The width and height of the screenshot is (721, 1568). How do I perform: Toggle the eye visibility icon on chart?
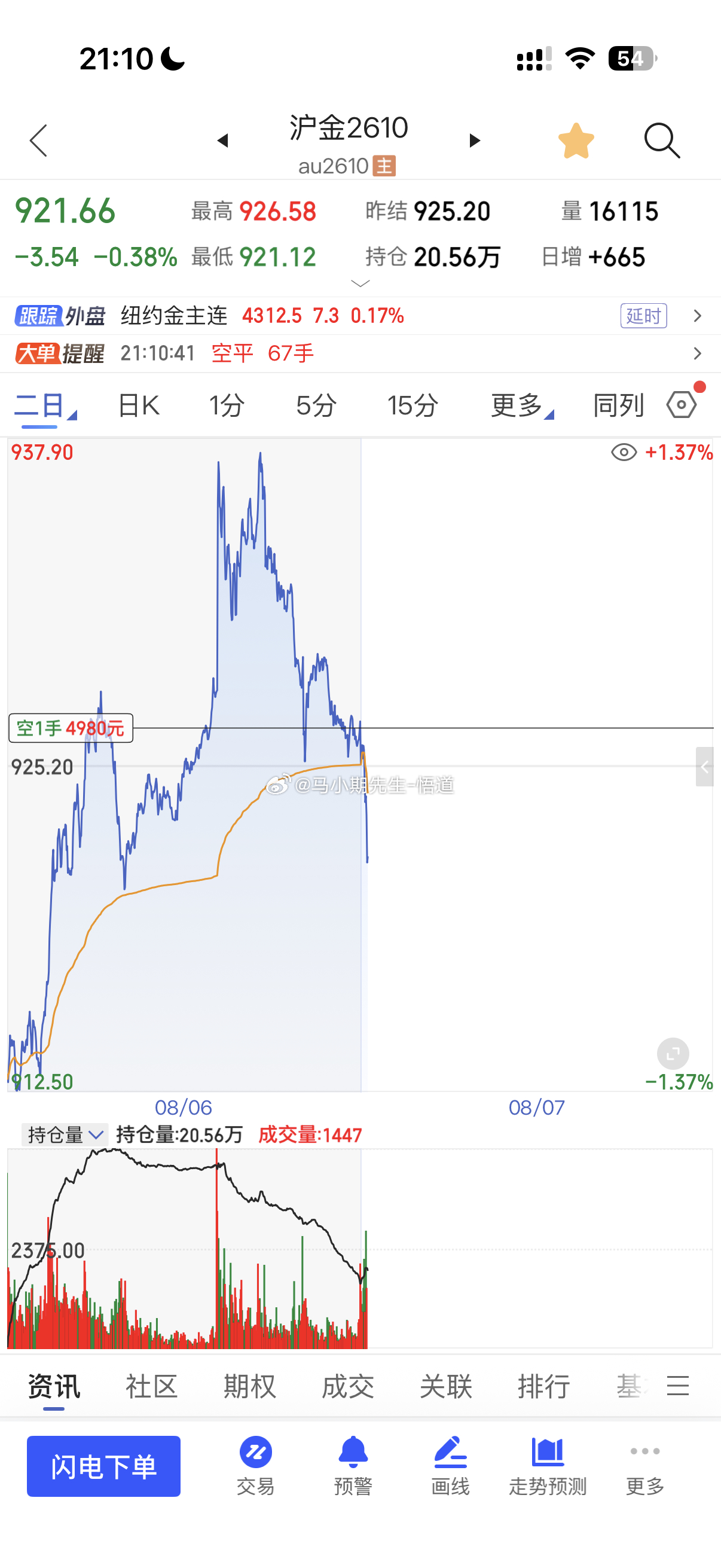[x=624, y=452]
